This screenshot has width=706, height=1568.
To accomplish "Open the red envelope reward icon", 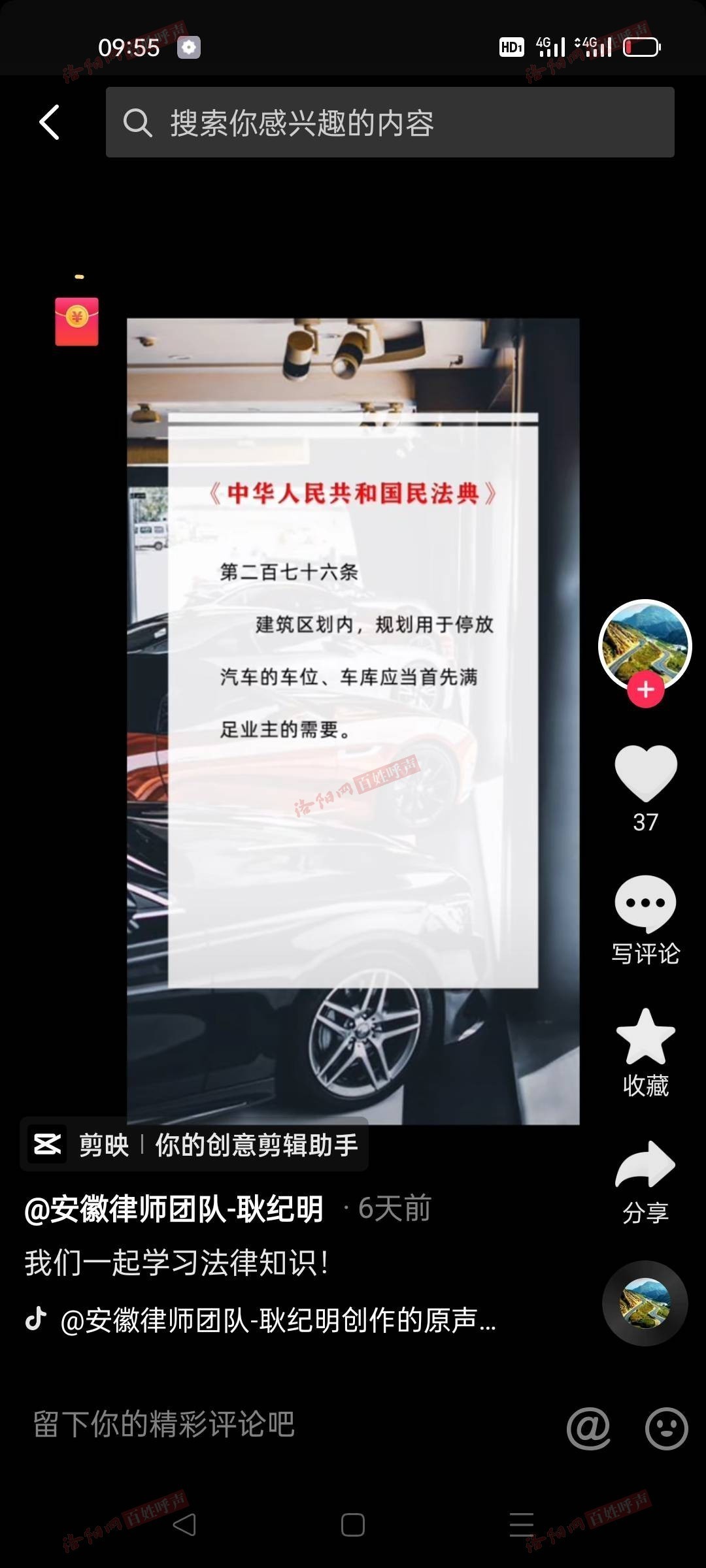I will (x=76, y=321).
